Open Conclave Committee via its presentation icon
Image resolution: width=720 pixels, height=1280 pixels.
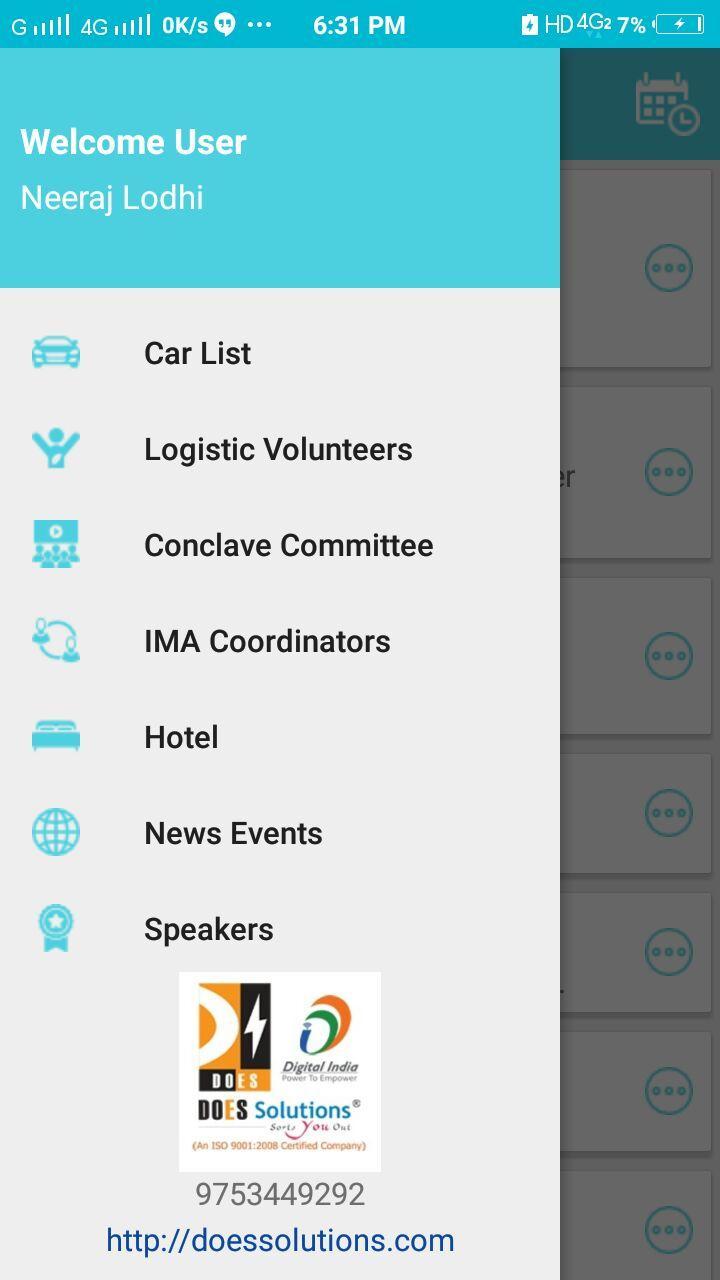[56, 544]
